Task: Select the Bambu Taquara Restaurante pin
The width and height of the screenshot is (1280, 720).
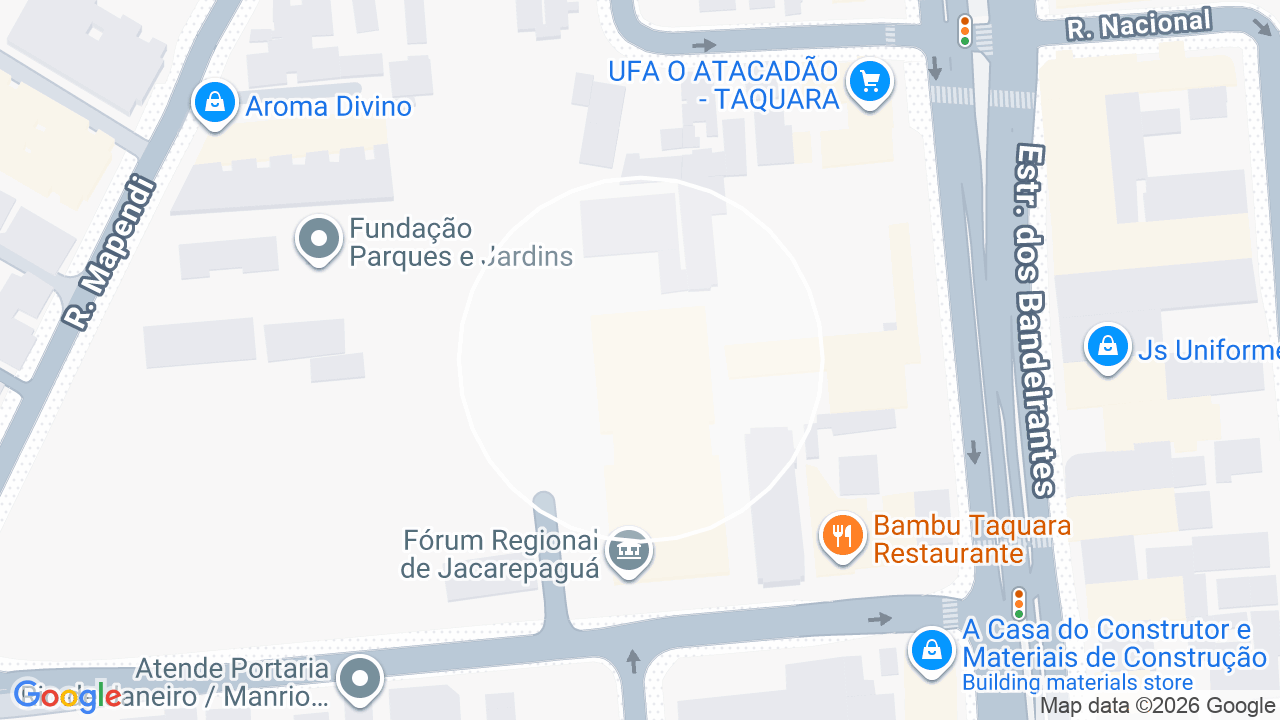Action: coord(843,537)
